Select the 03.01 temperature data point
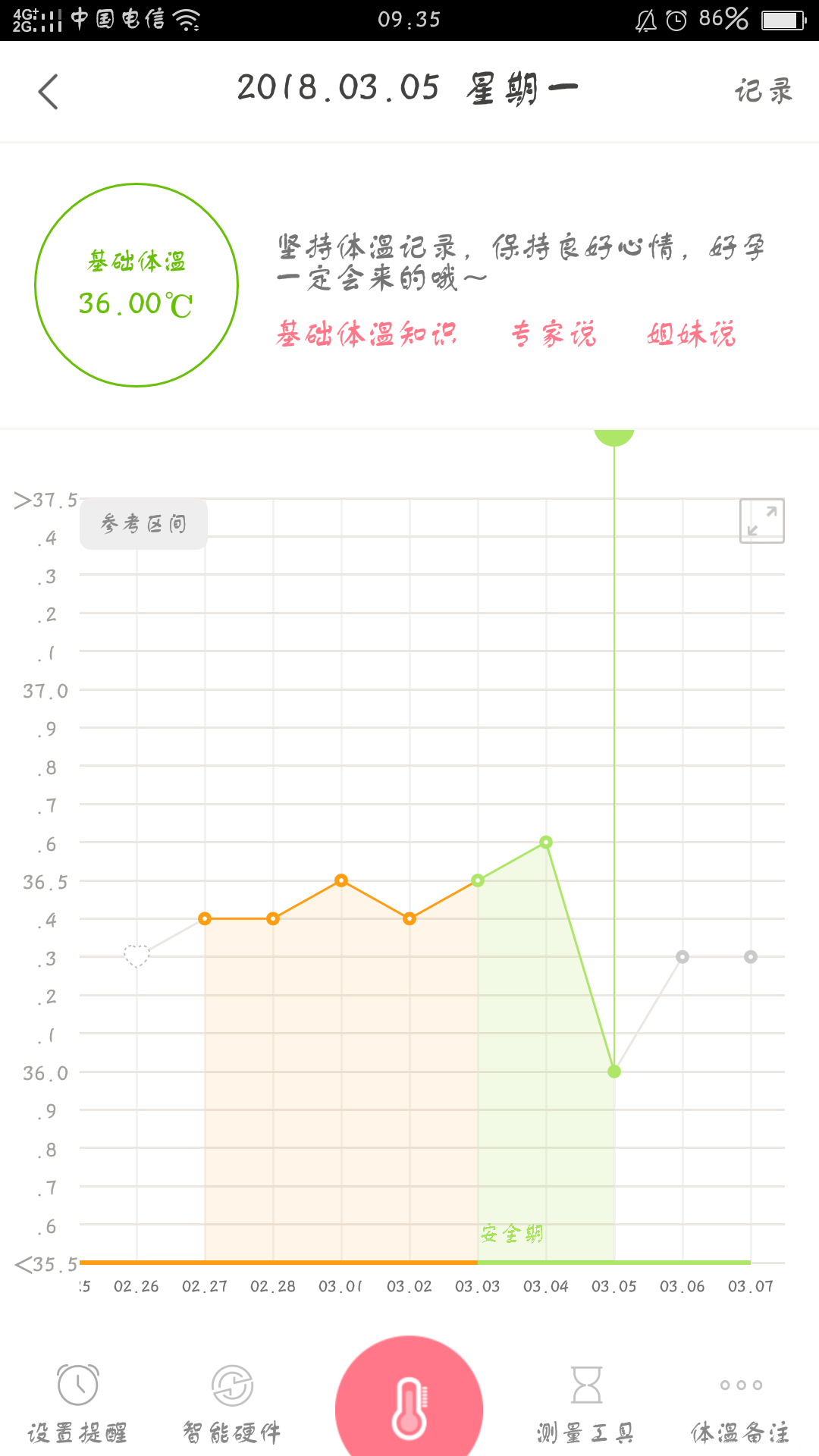 click(341, 880)
